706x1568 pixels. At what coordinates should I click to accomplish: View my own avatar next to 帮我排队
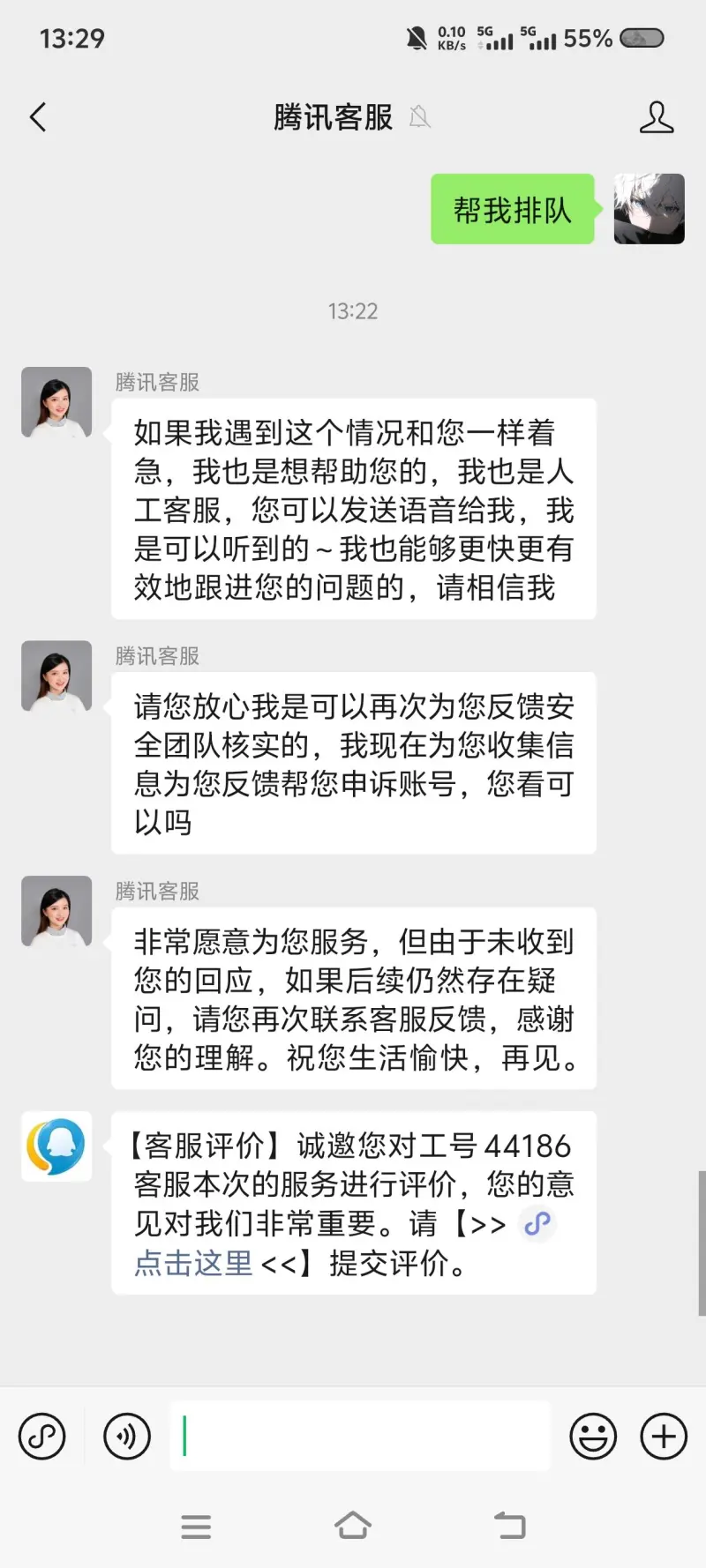649,209
